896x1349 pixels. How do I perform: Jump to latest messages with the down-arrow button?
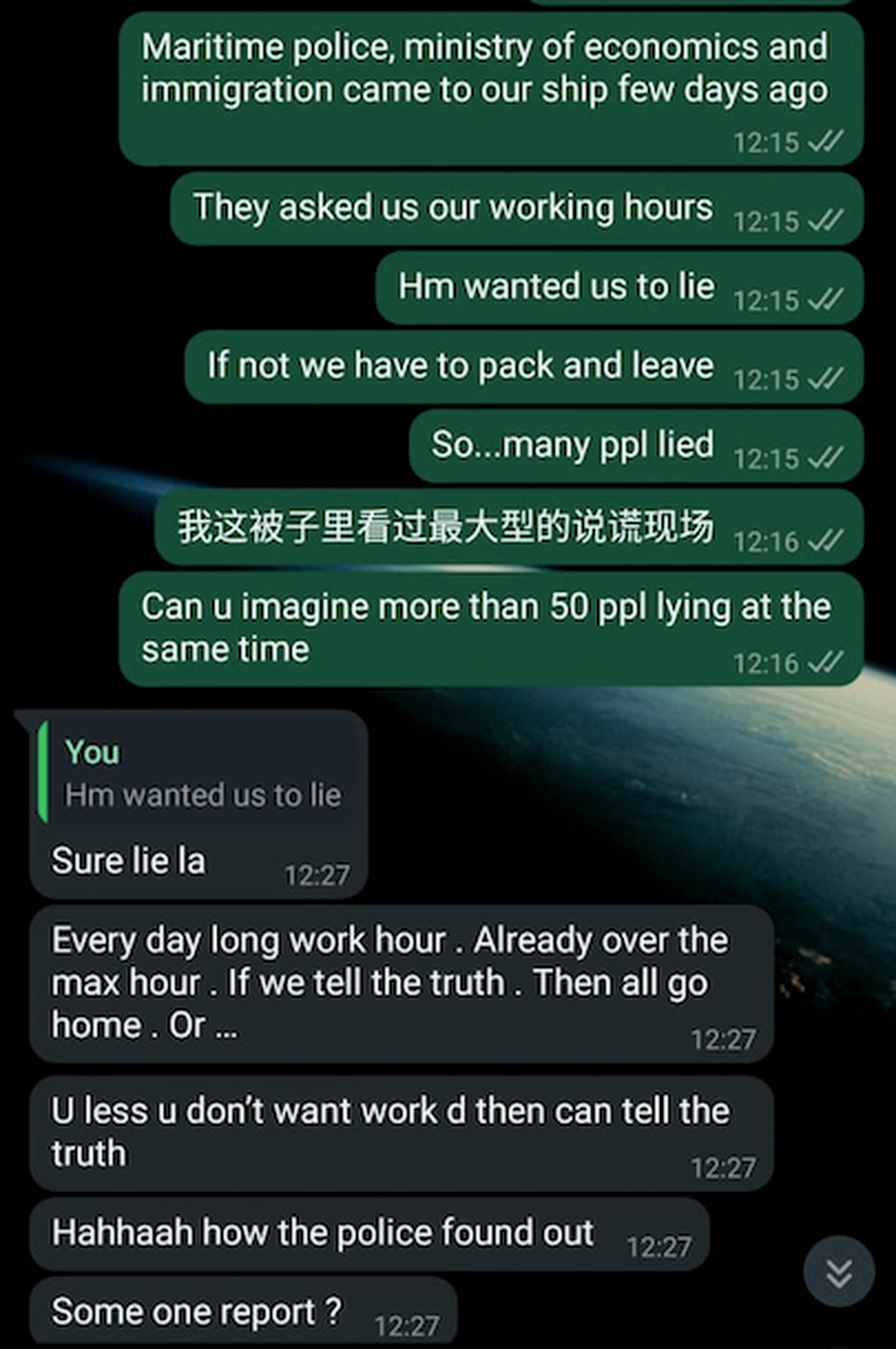tap(839, 1272)
